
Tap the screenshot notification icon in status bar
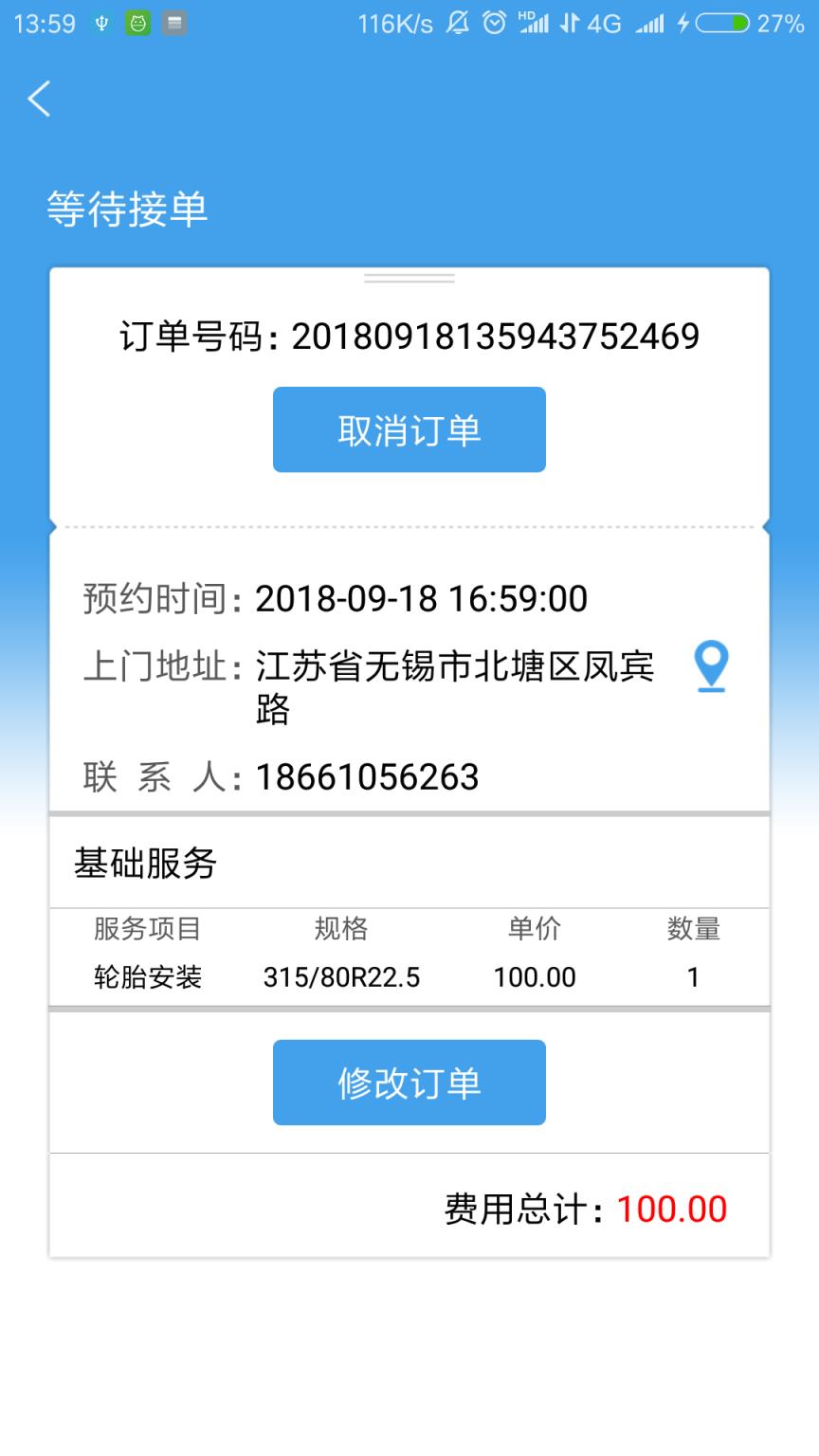click(x=173, y=23)
